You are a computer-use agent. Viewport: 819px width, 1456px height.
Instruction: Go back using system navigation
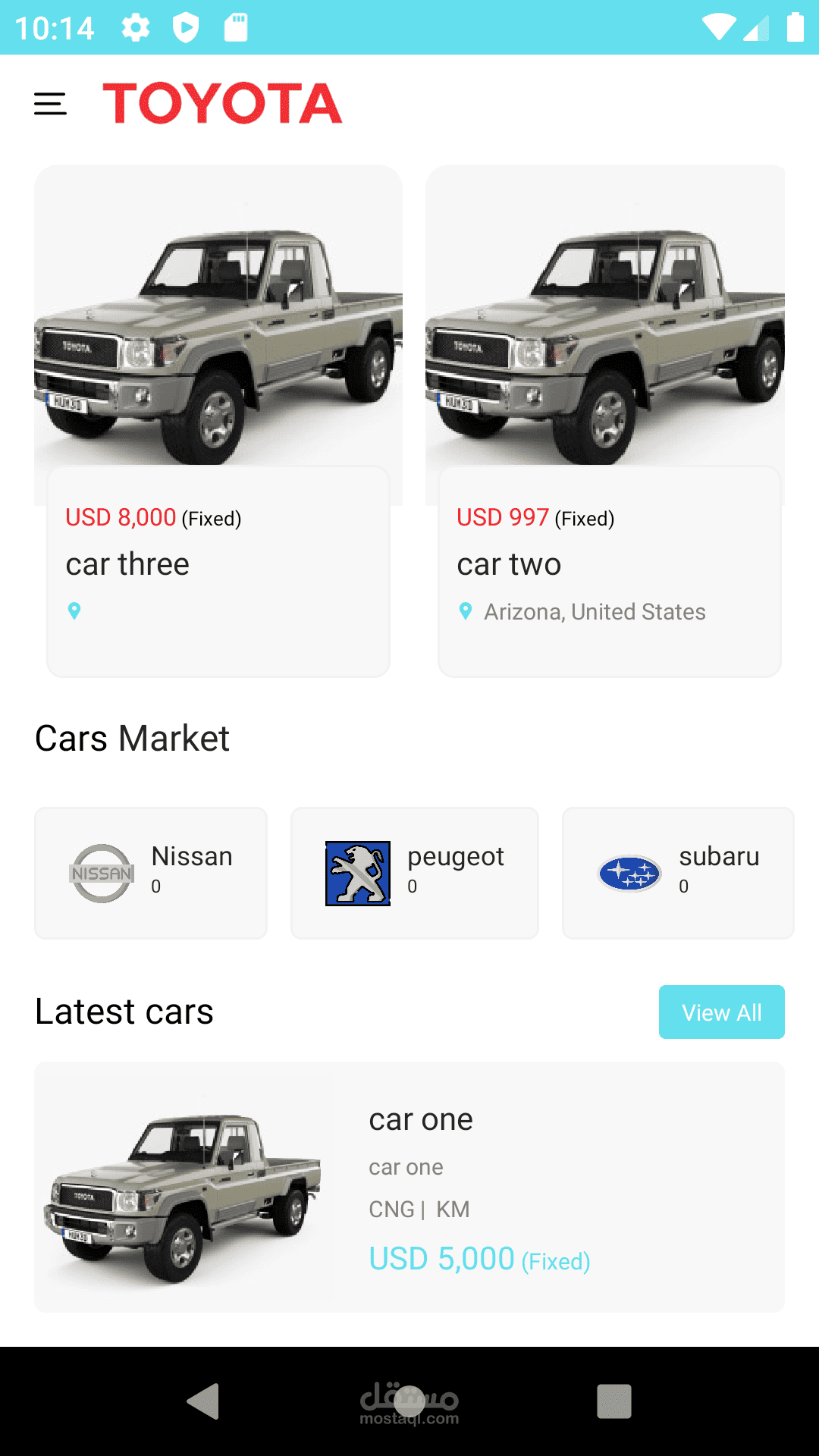(203, 1401)
